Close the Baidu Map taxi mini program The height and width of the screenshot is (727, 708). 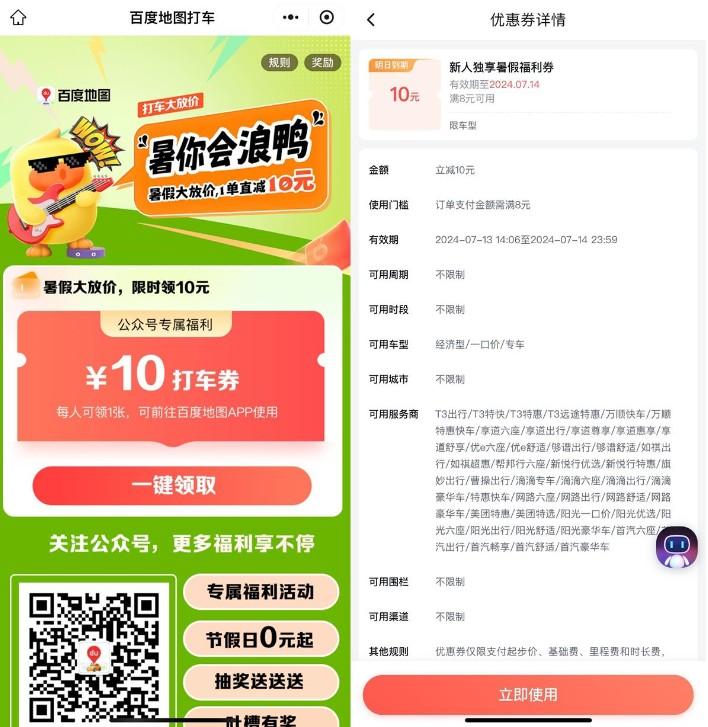327,17
